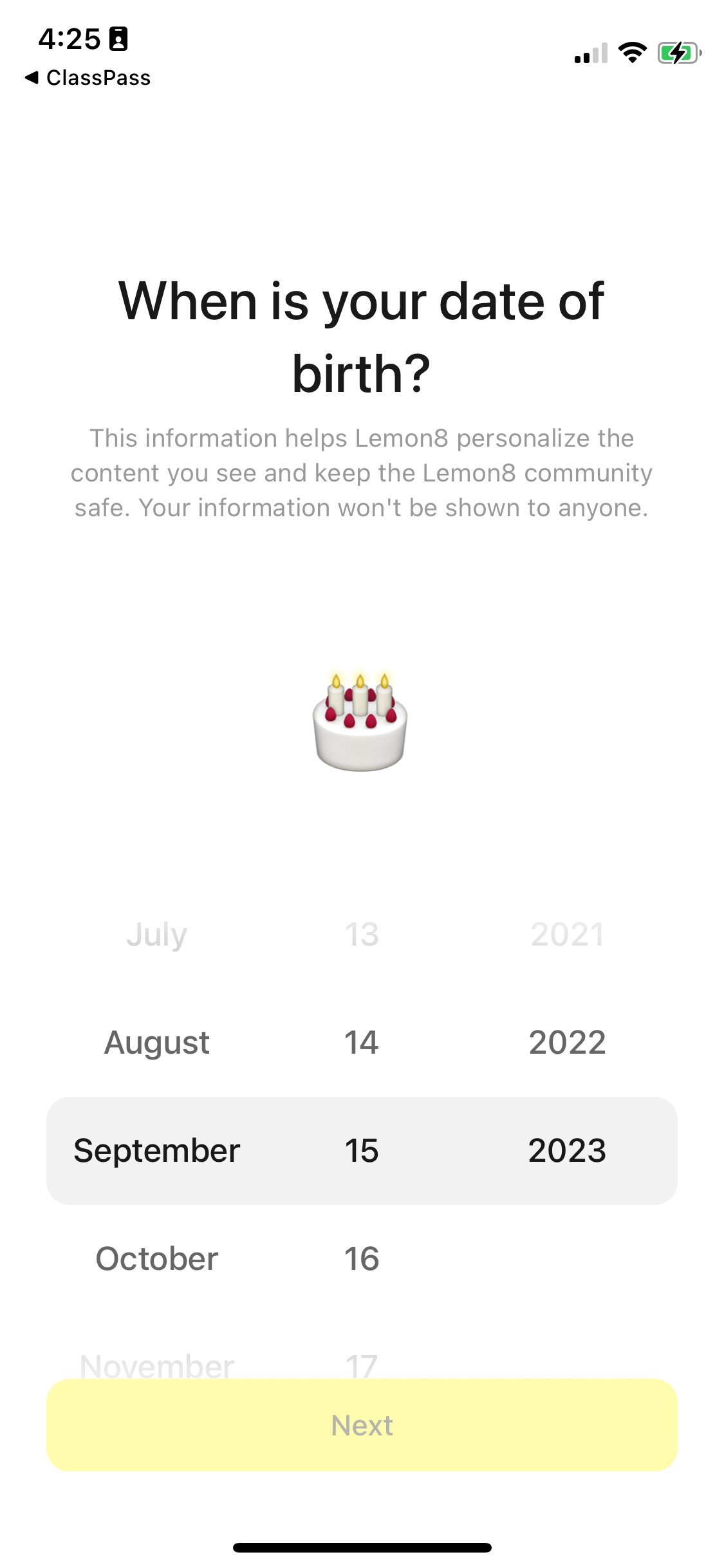The height and width of the screenshot is (1568, 724).
Task: Tap the small icon next to the time
Action: click(118, 39)
